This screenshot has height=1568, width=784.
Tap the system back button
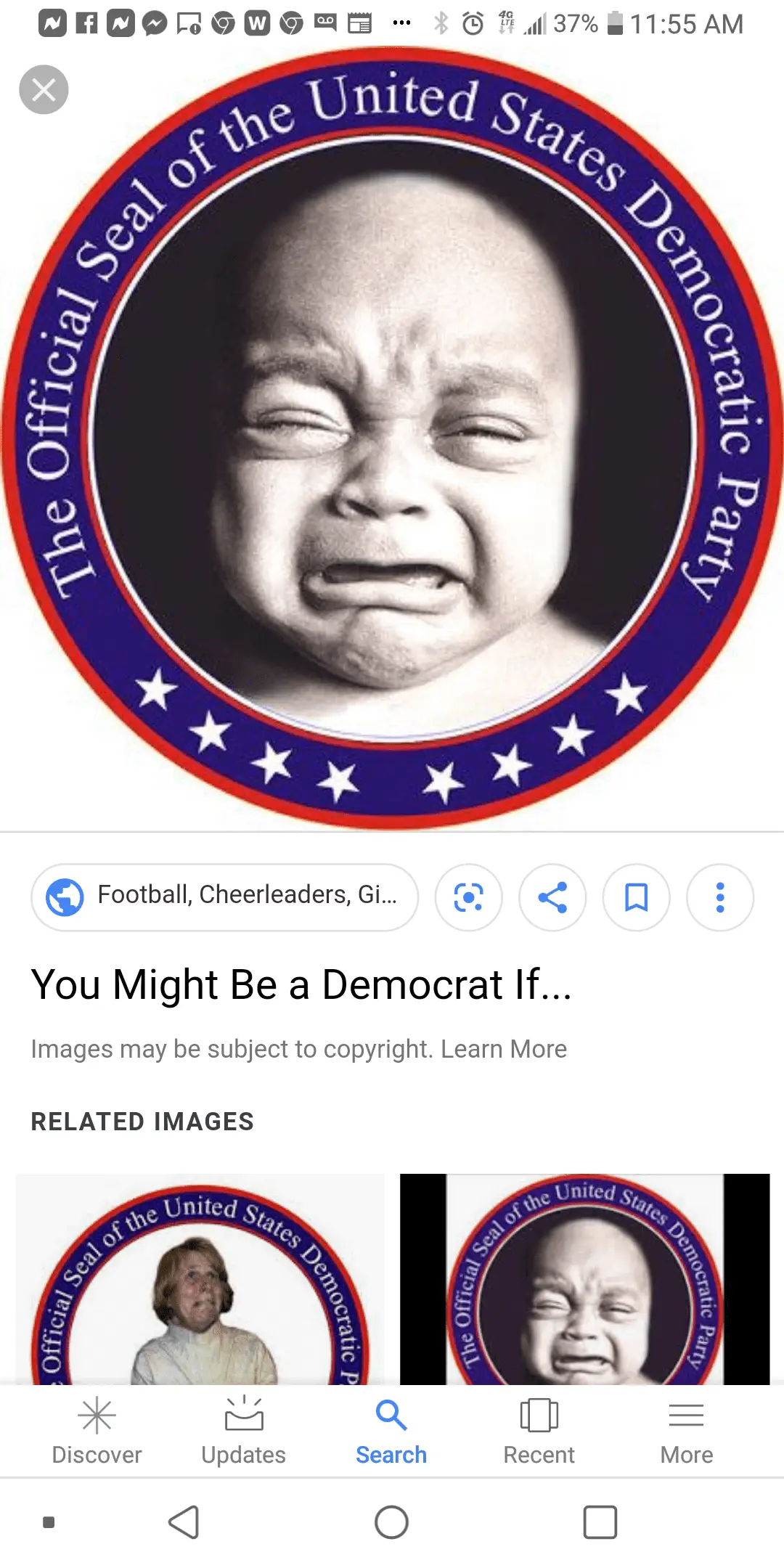click(x=184, y=1522)
